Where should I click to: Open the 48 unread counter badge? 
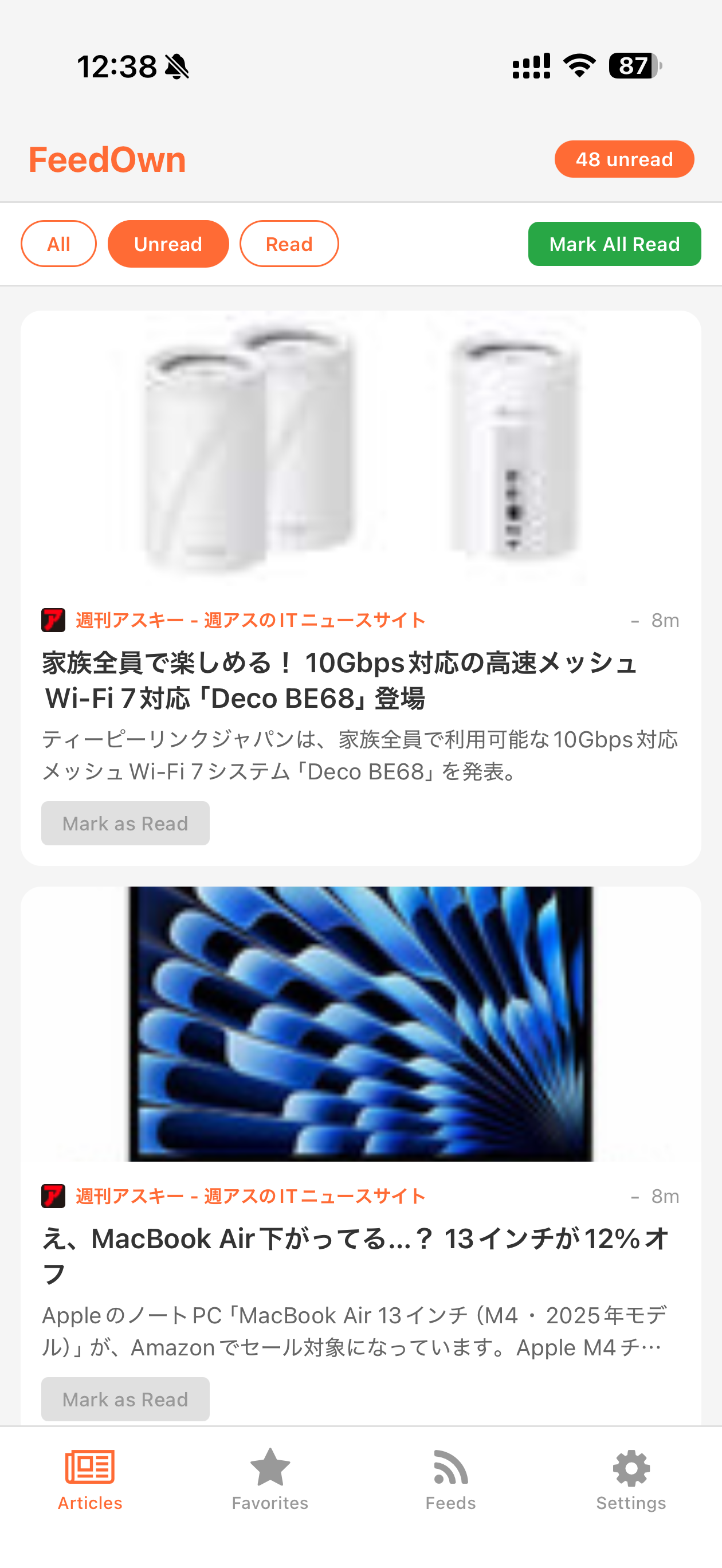pos(624,159)
